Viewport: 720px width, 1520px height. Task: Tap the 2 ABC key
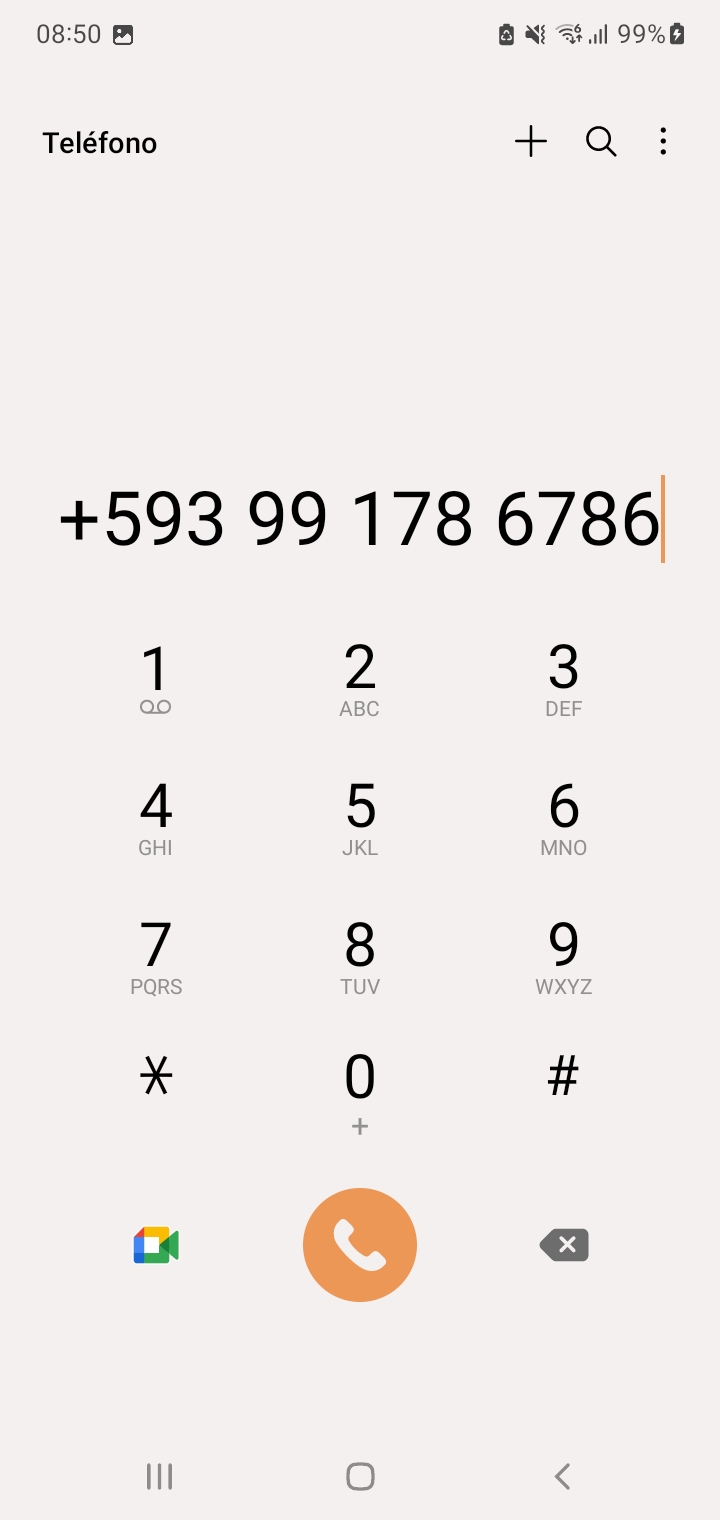click(360, 678)
